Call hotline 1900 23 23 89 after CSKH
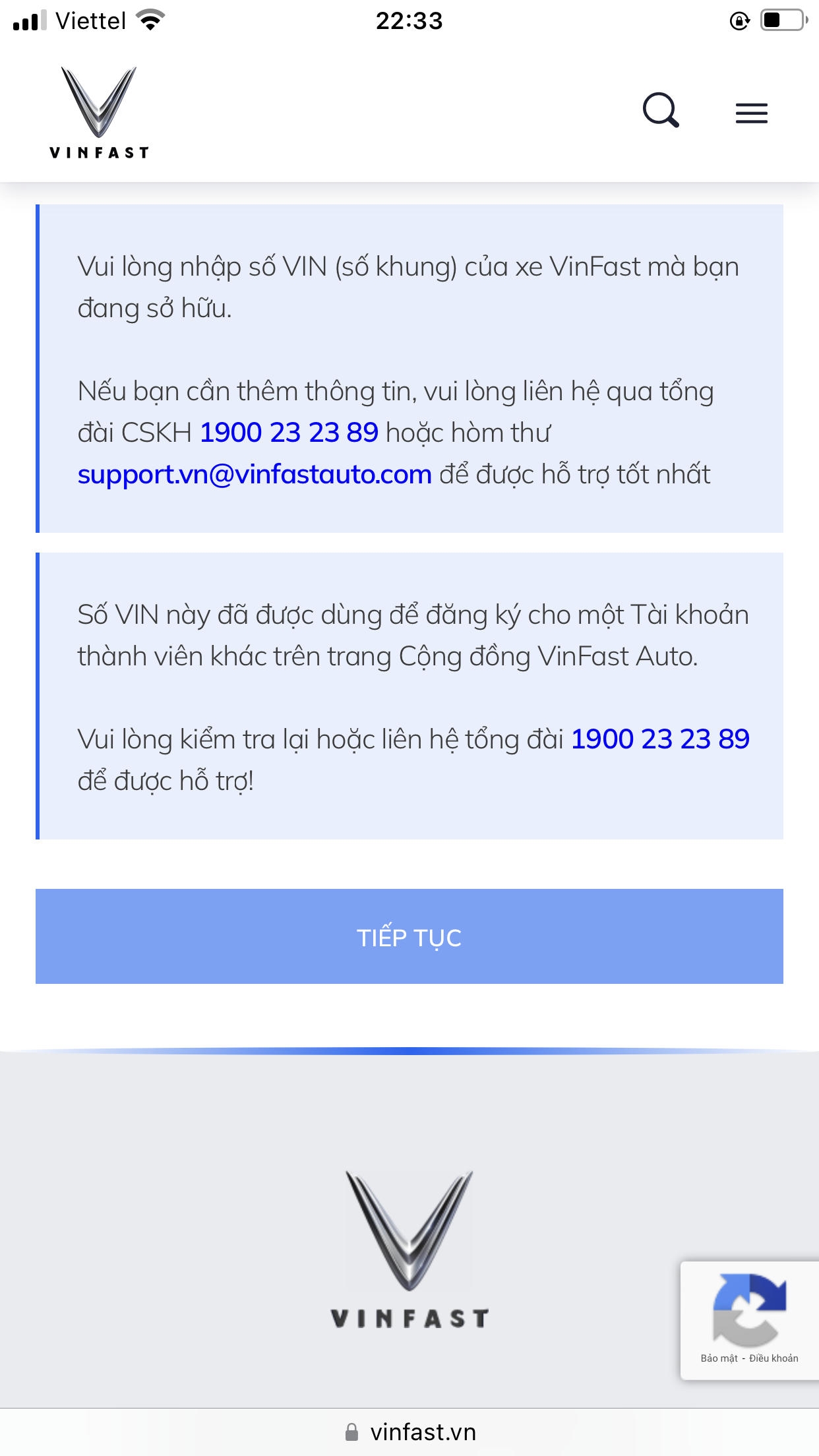This screenshot has height=1456, width=819. pyautogui.click(x=289, y=433)
